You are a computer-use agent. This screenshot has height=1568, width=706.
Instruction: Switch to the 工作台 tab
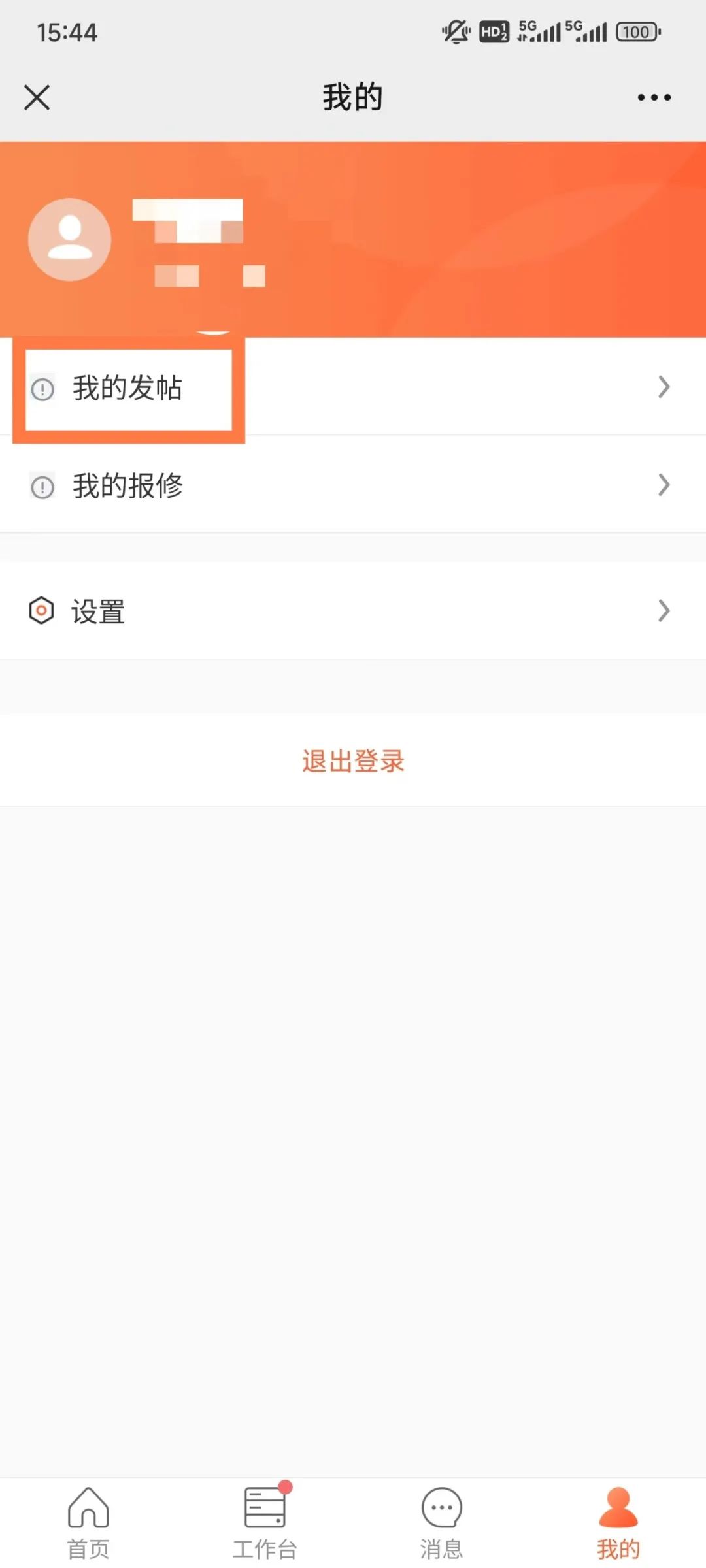click(265, 1522)
